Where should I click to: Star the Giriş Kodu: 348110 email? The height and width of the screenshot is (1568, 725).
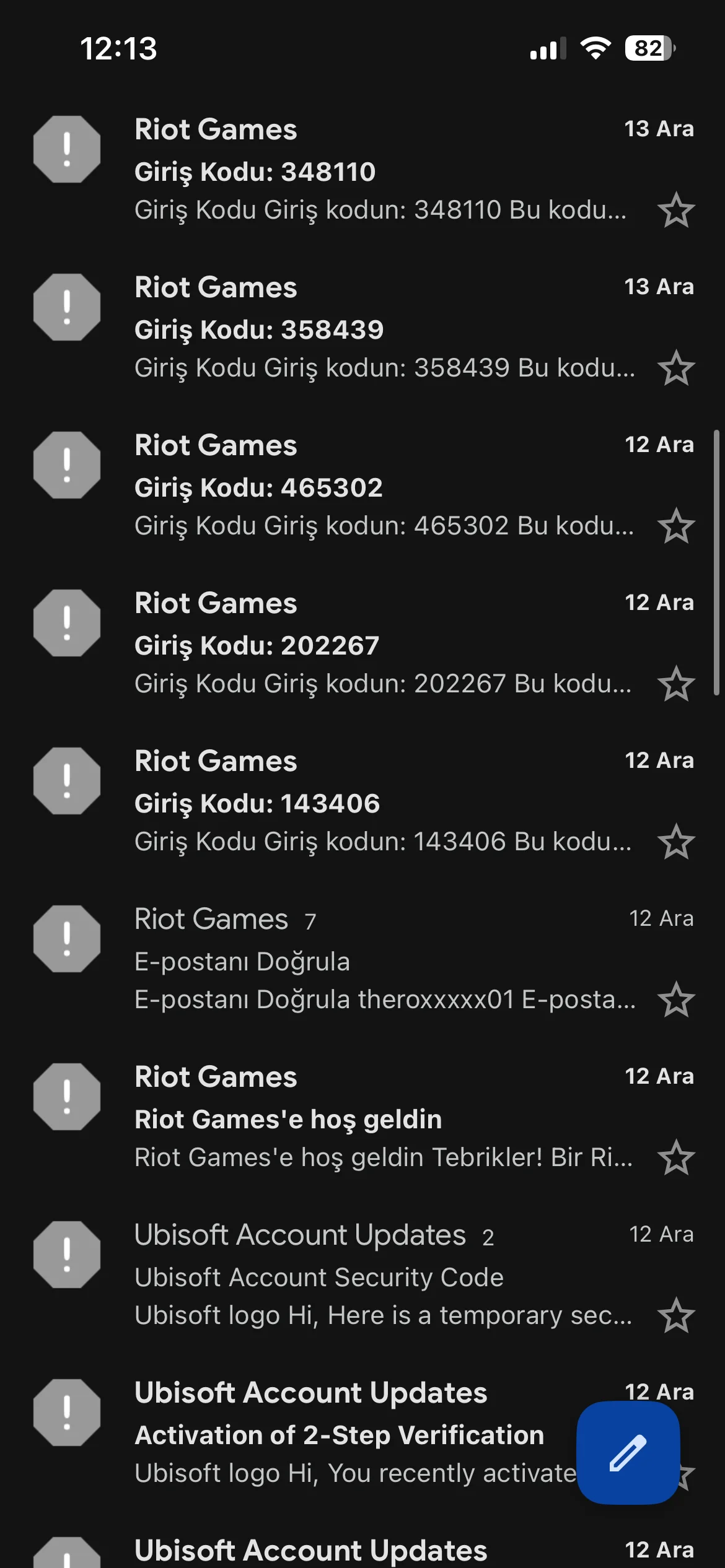[x=675, y=211]
